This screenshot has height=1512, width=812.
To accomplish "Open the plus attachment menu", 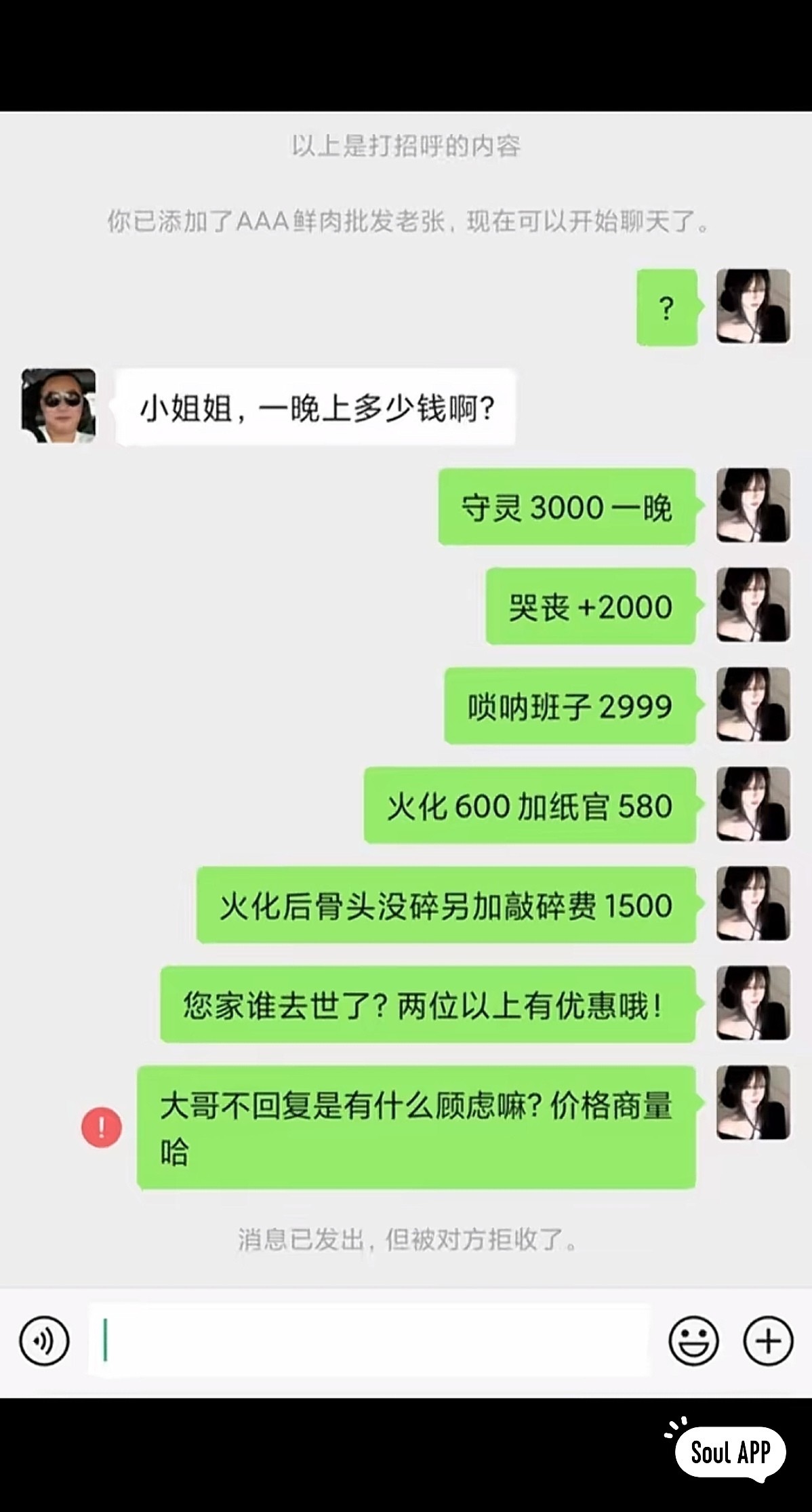I will (x=768, y=1340).
